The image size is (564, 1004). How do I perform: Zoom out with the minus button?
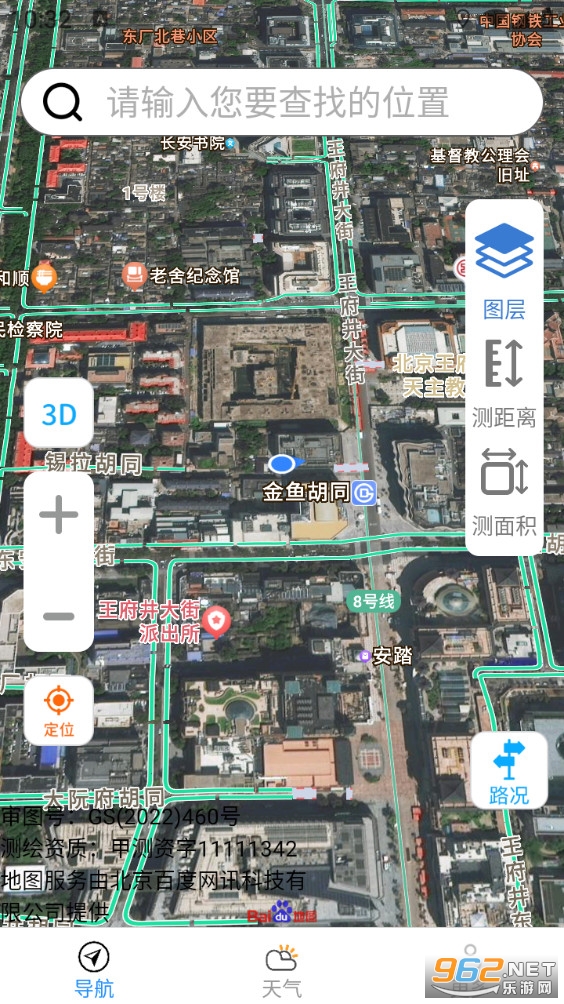click(59, 616)
